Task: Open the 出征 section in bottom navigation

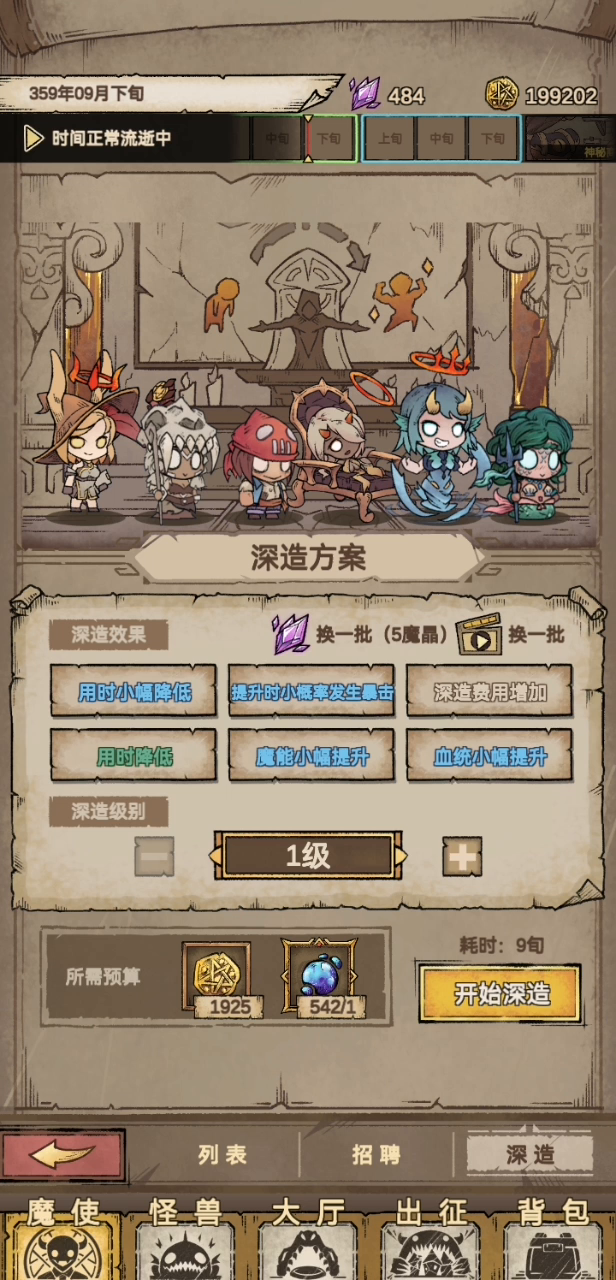Action: click(431, 1239)
